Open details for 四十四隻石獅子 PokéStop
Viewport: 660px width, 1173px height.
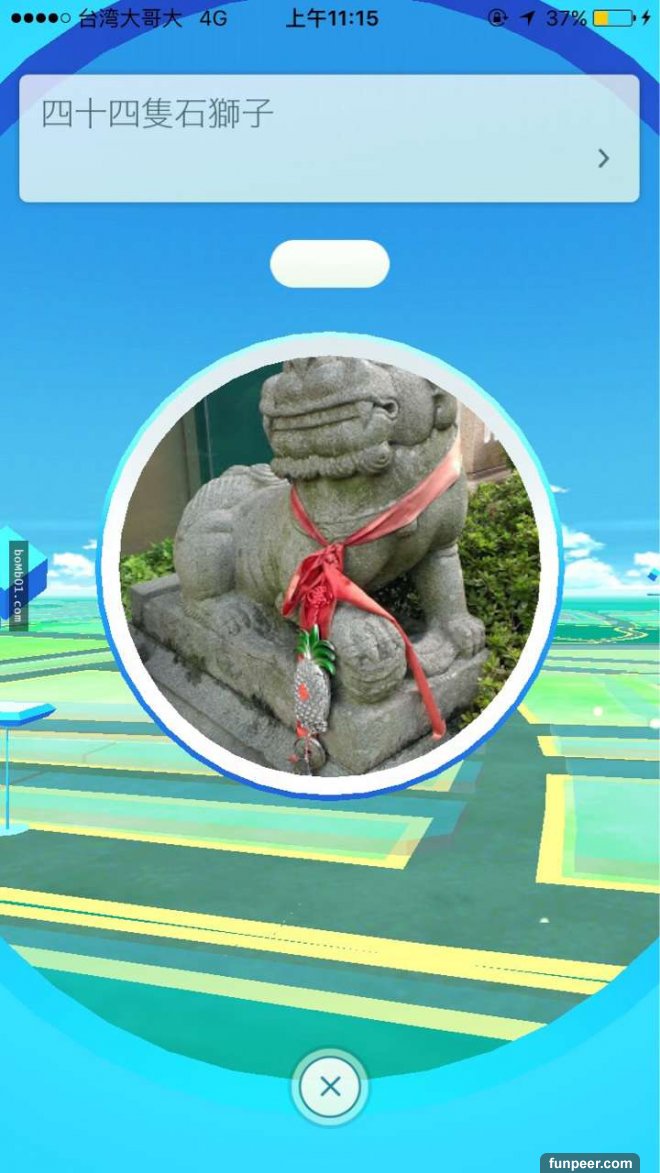[603, 158]
